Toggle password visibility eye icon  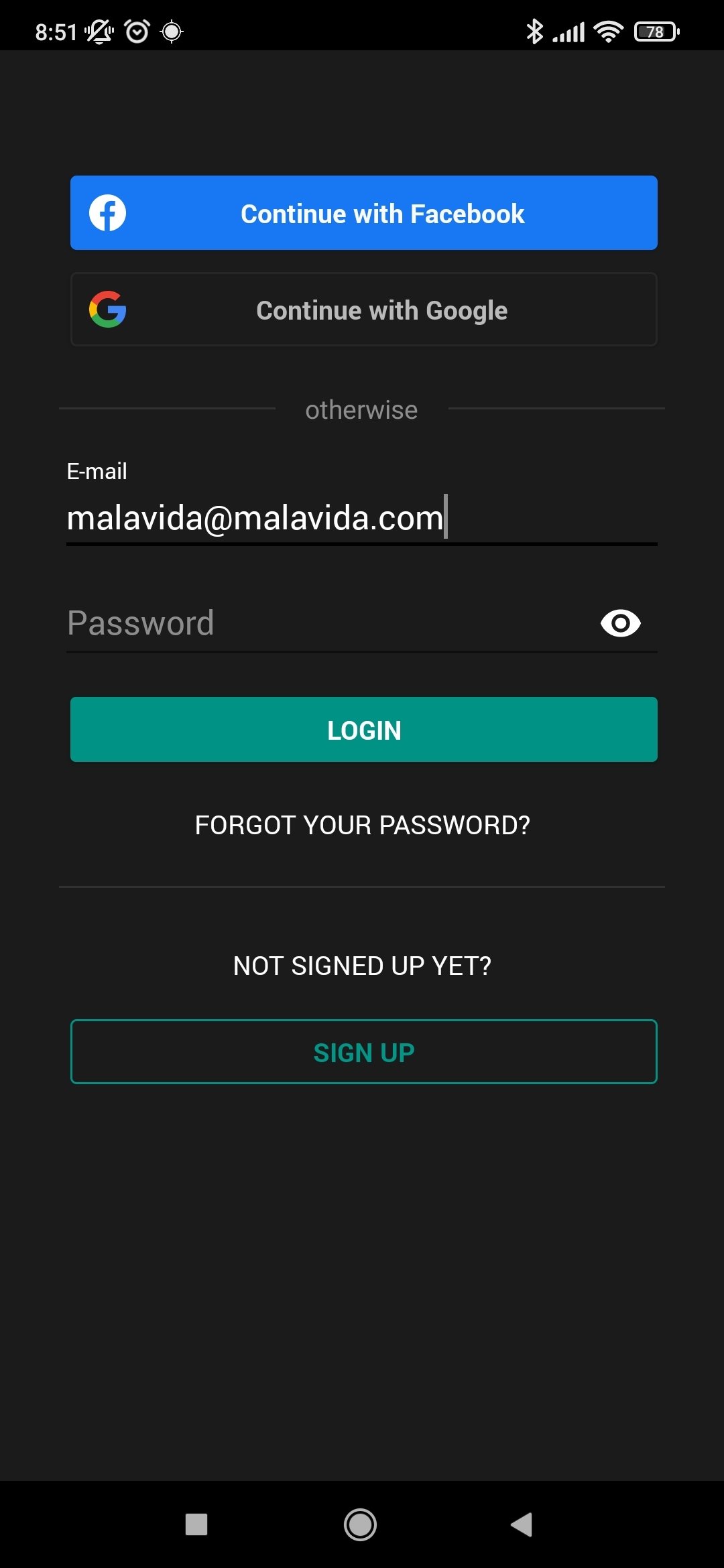[620, 623]
